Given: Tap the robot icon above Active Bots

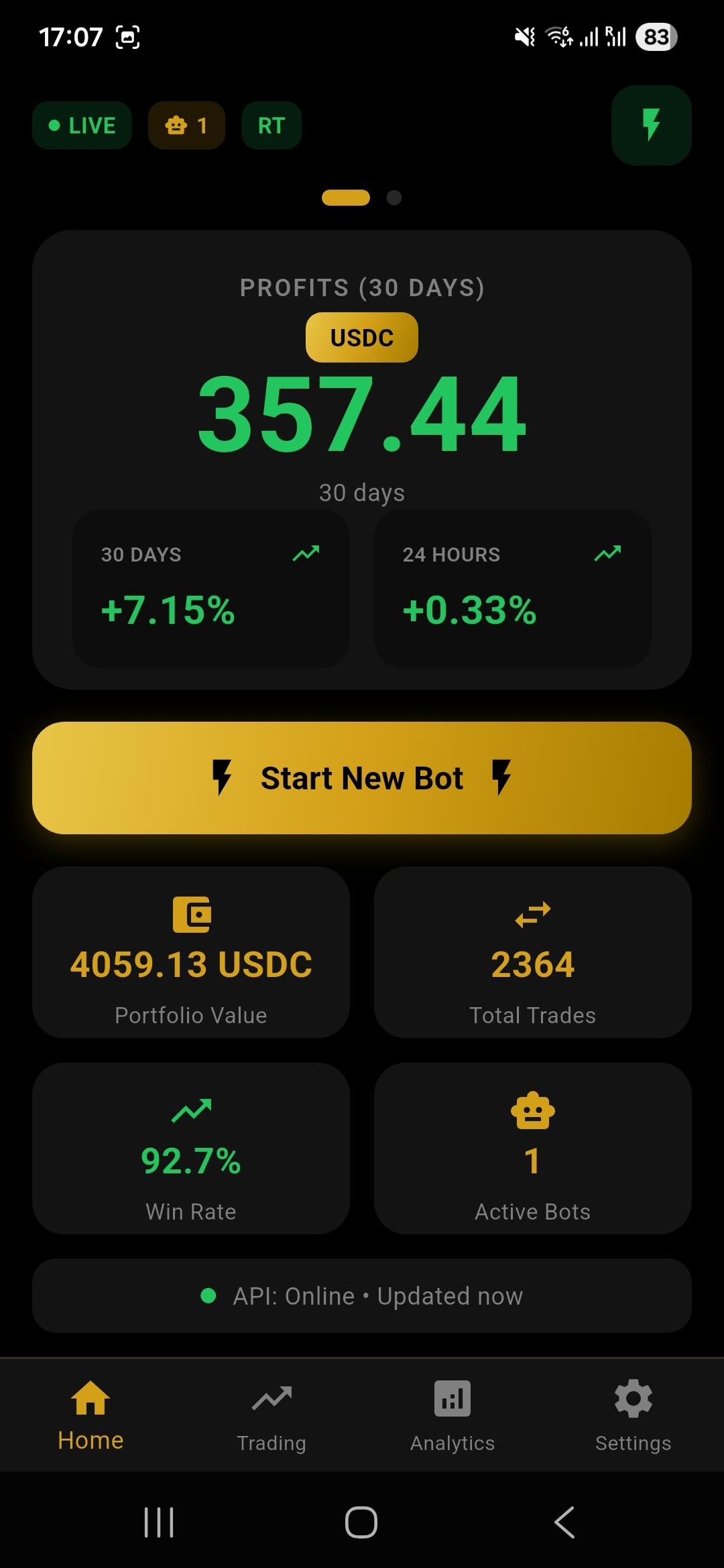Looking at the screenshot, I should pos(532,1112).
